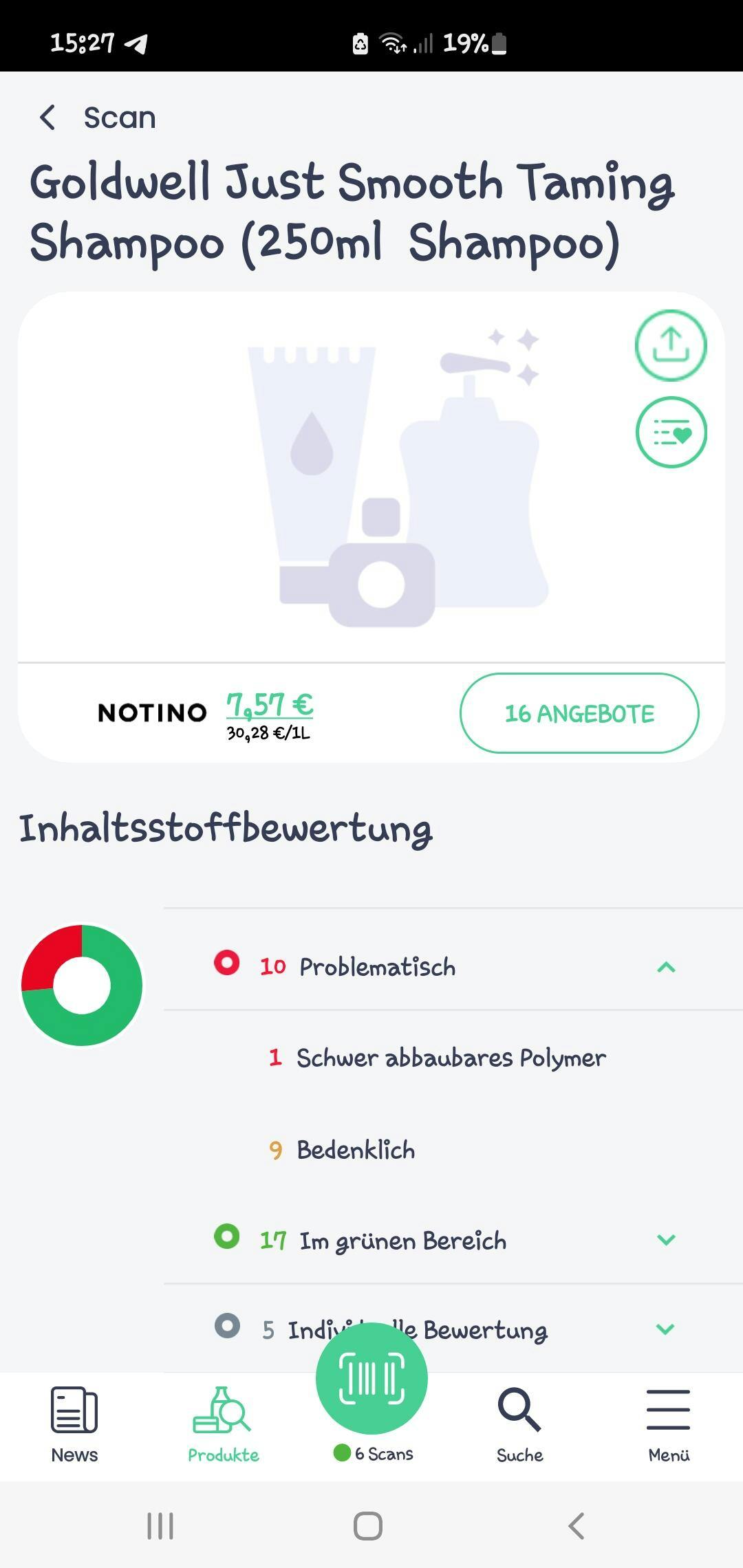
Task: Expand the 17 Im grünen Bereich section
Action: 665,1240
